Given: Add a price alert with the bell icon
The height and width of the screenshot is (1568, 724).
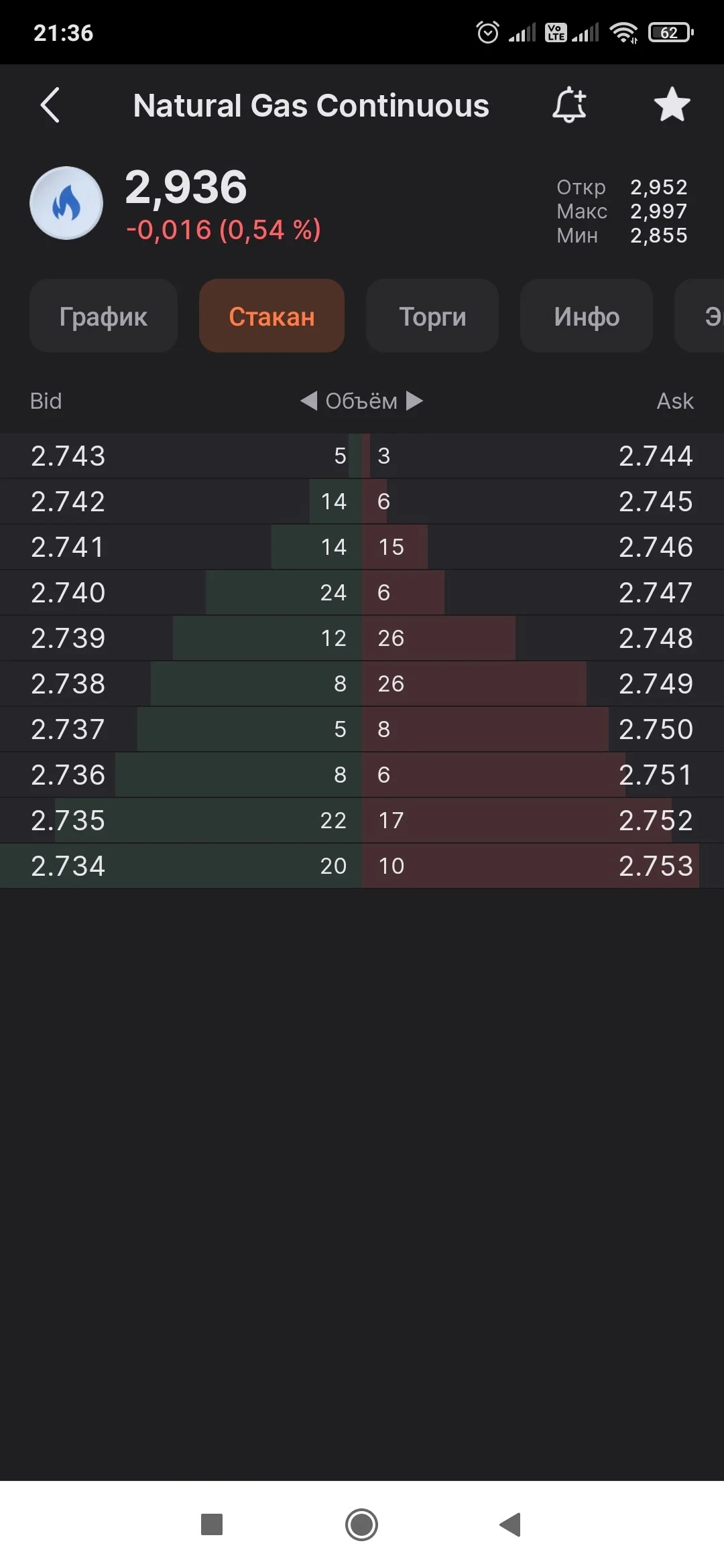Looking at the screenshot, I should coord(569,105).
